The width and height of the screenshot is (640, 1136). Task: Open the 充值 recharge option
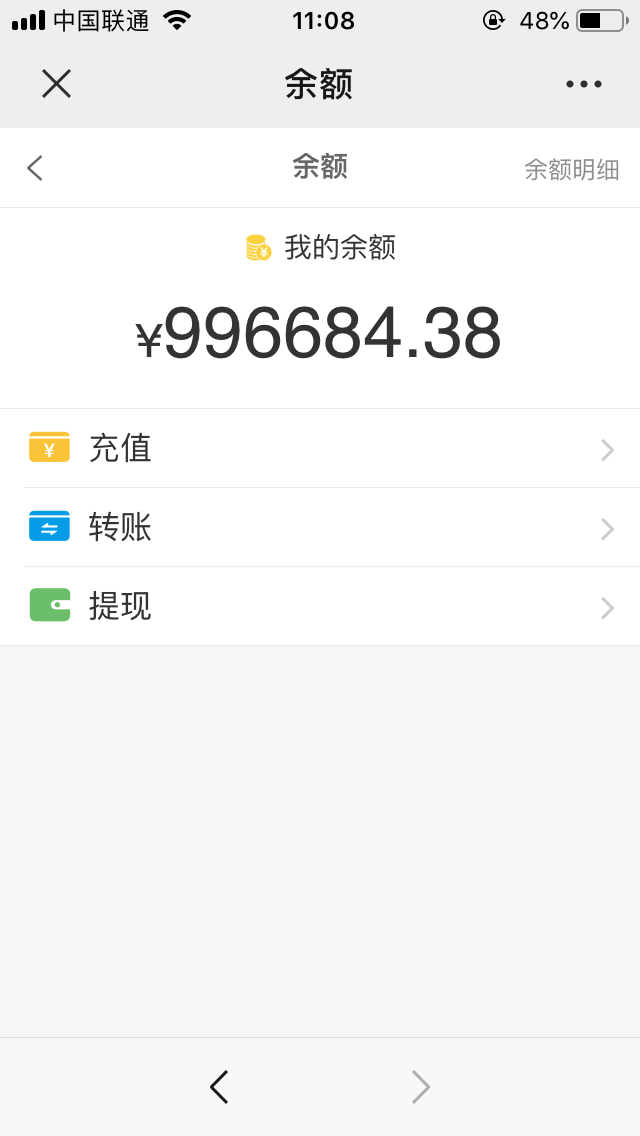click(320, 448)
